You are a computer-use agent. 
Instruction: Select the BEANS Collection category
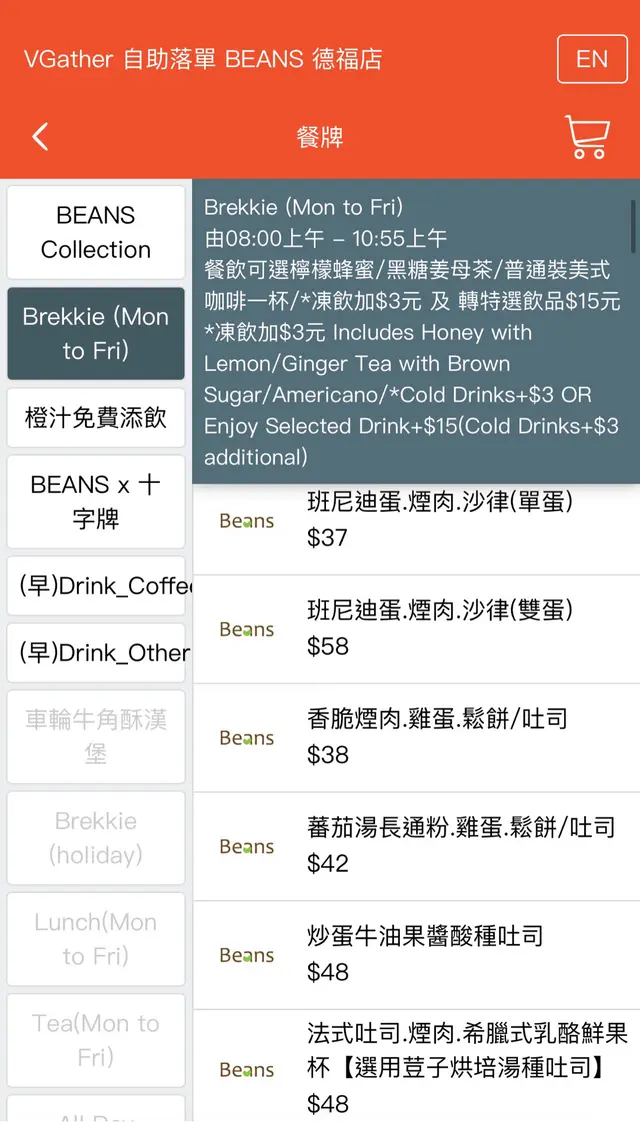(x=96, y=232)
